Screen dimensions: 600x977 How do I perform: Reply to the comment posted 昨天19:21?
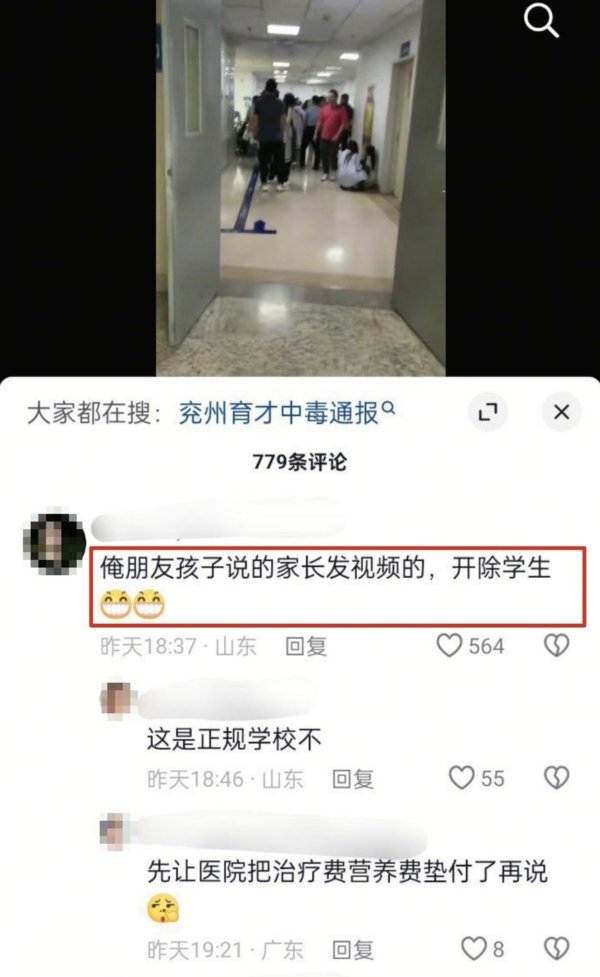click(352, 948)
